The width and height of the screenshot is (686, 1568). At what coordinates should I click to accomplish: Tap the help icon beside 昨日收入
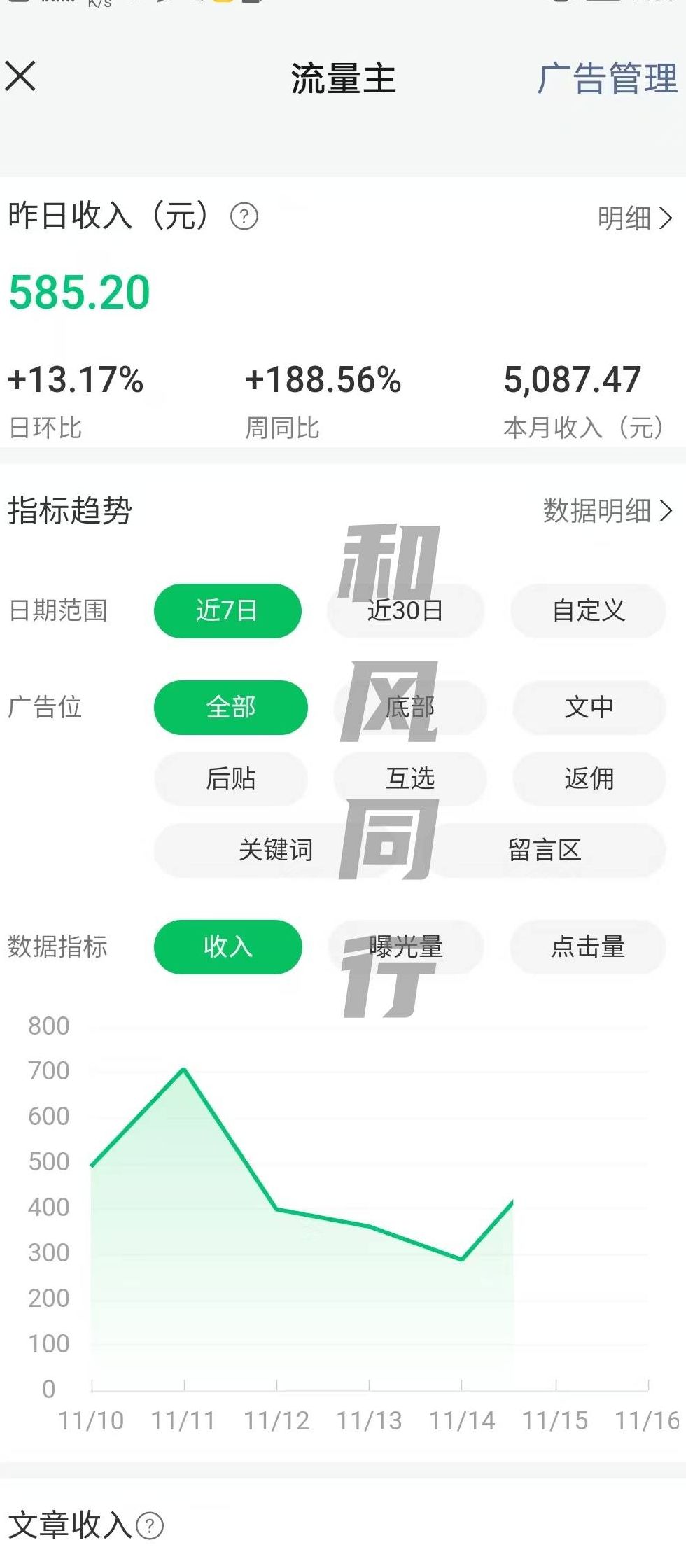point(244,216)
